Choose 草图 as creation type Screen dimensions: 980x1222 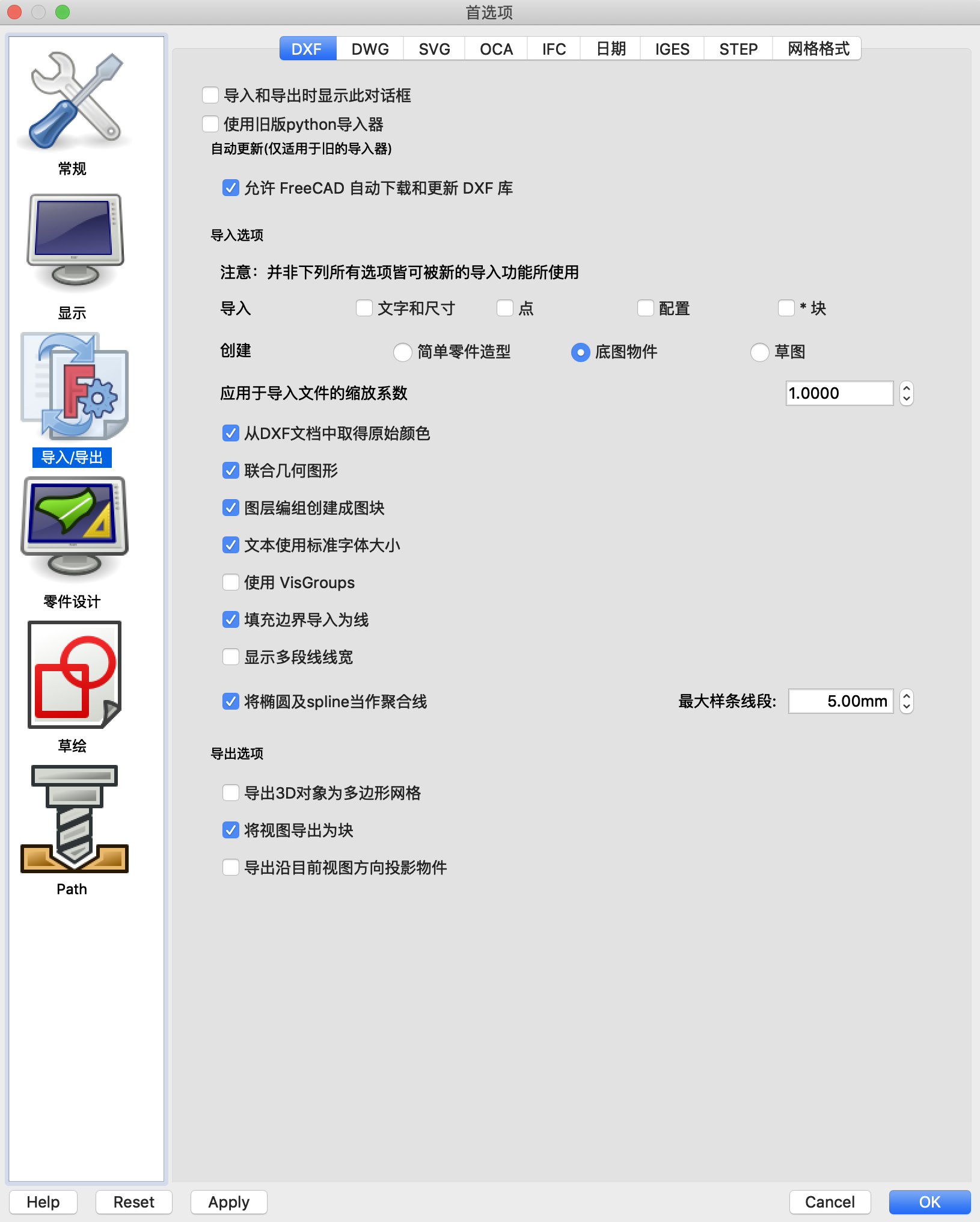(759, 352)
